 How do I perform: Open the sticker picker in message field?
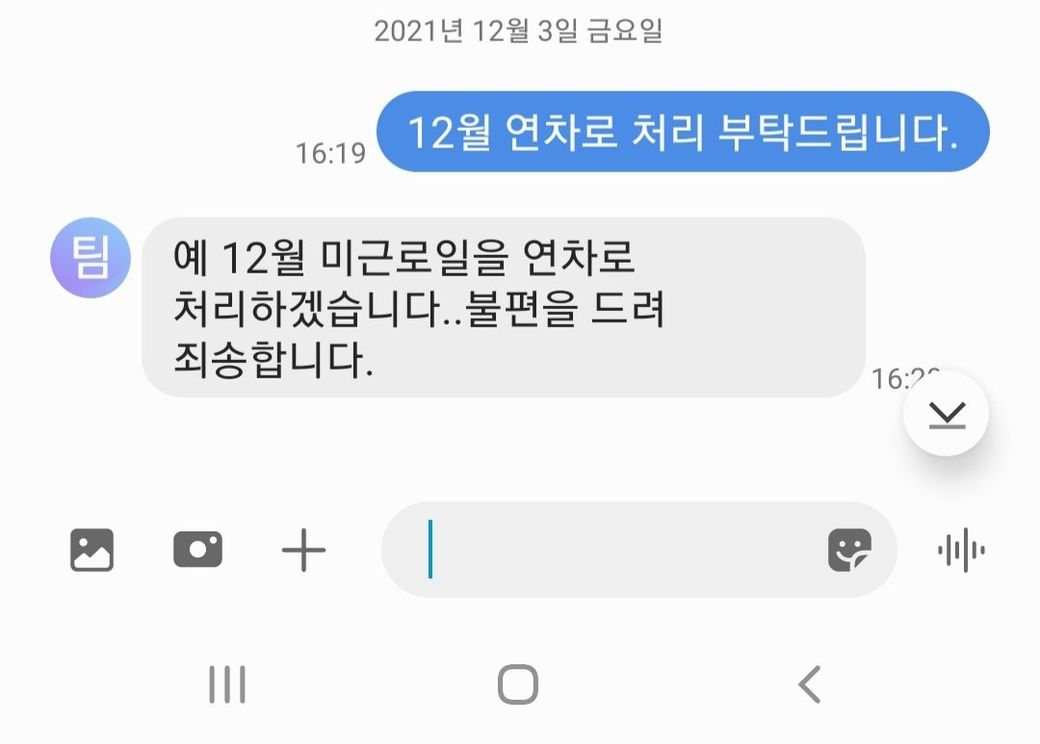point(850,550)
